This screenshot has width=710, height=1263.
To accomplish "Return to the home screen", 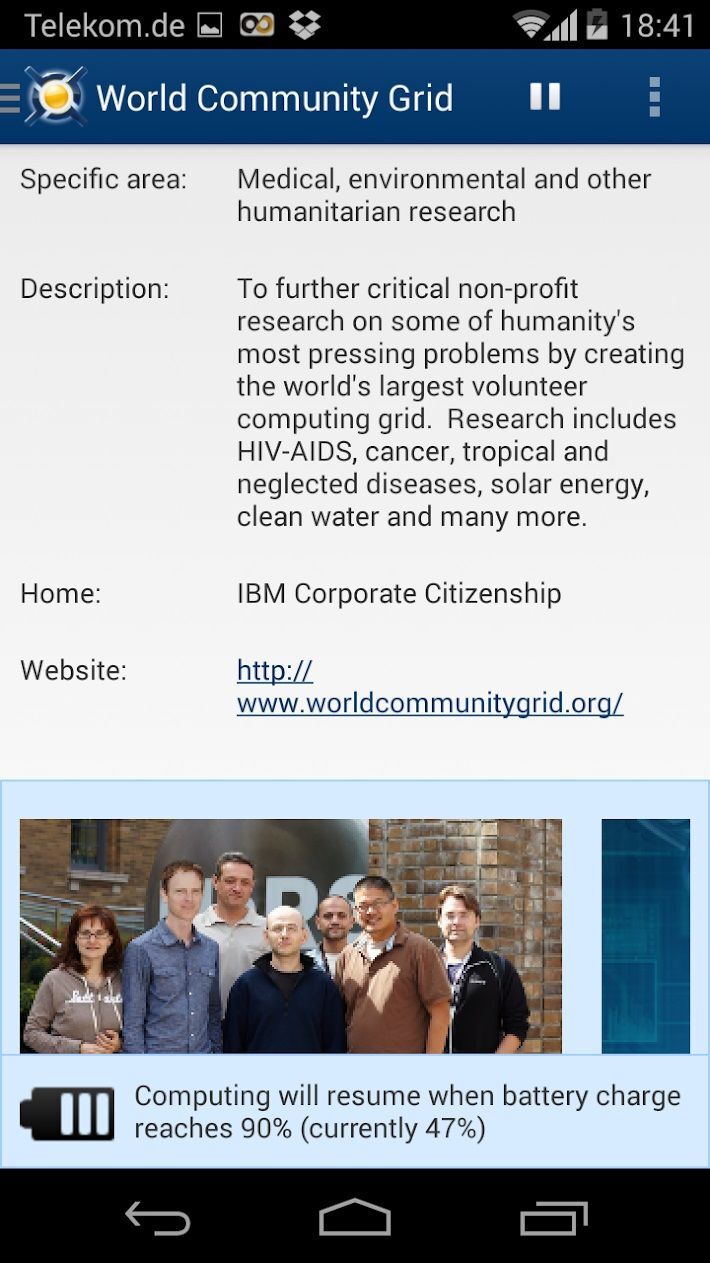I will pyautogui.click(x=354, y=1218).
